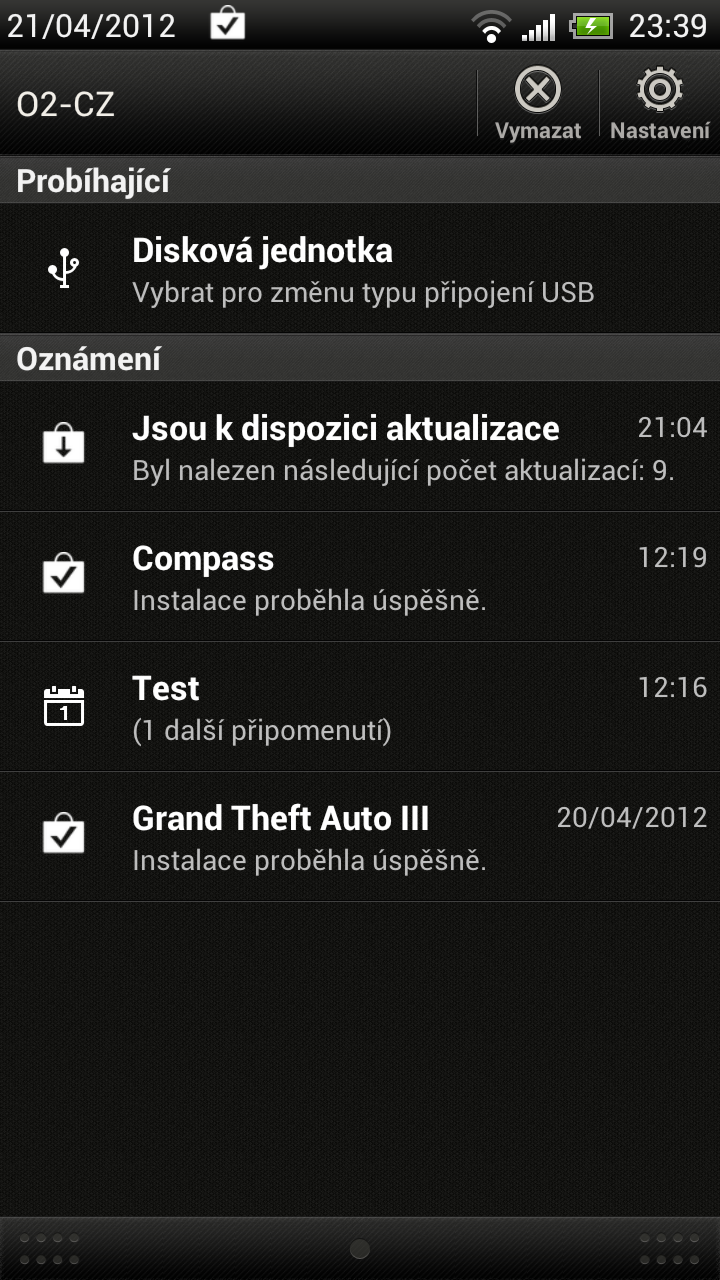Tap the download icon beside Jsou k dispozici aktualizace
Screen dimensions: 720x1280
click(x=63, y=443)
